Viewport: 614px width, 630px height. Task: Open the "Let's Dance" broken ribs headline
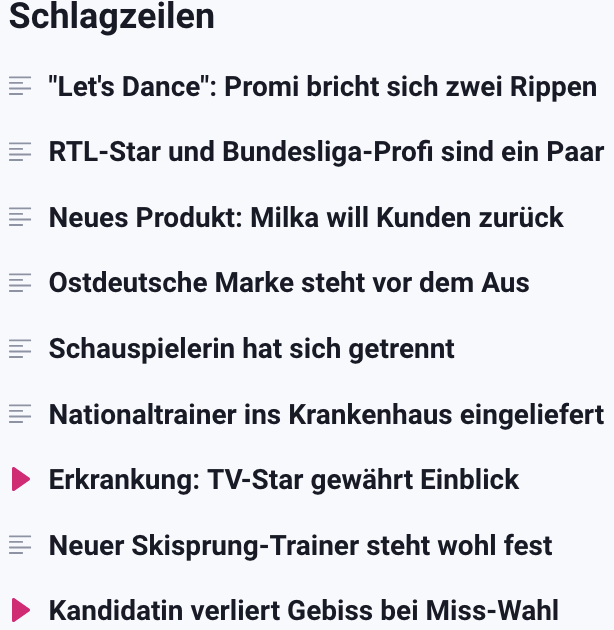(322, 86)
